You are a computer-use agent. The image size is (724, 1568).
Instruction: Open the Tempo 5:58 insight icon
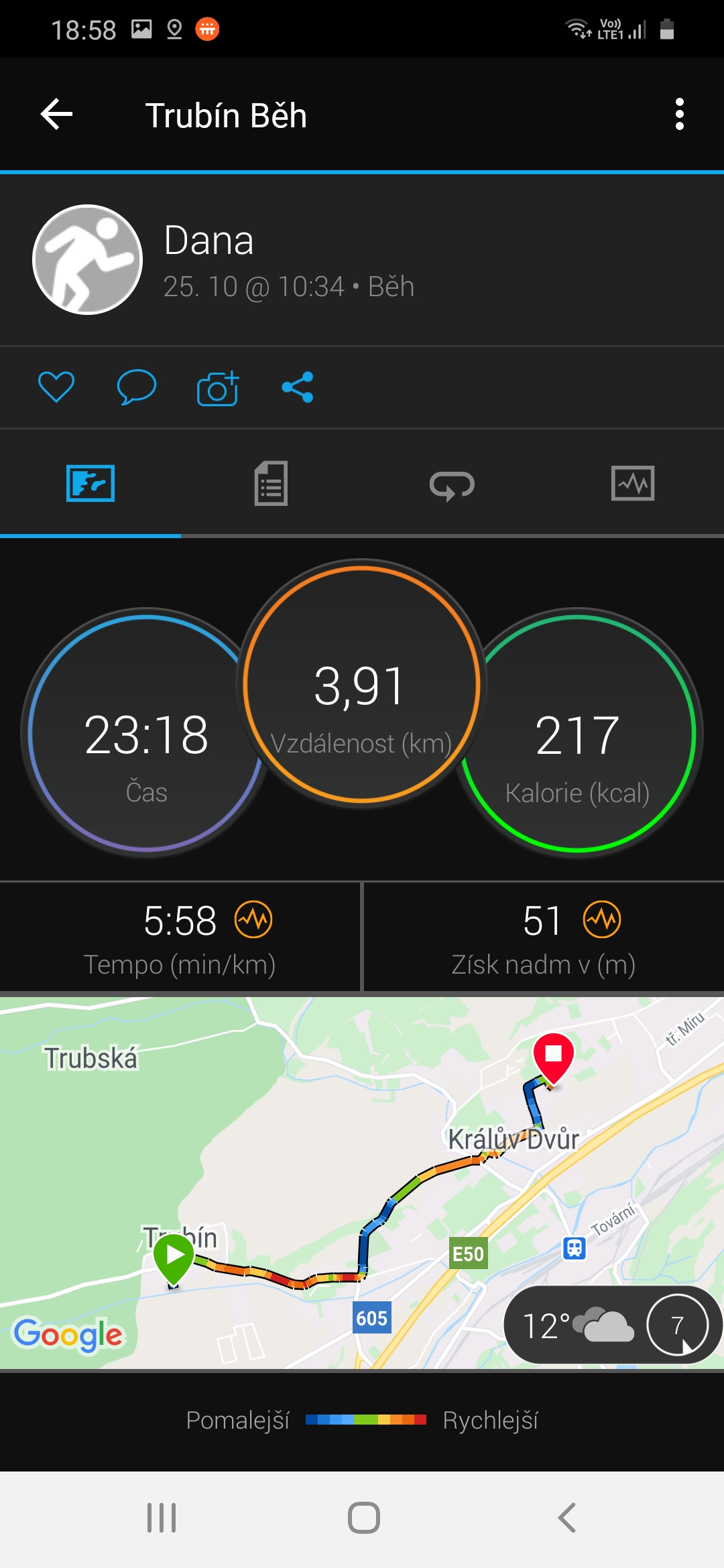point(253,920)
